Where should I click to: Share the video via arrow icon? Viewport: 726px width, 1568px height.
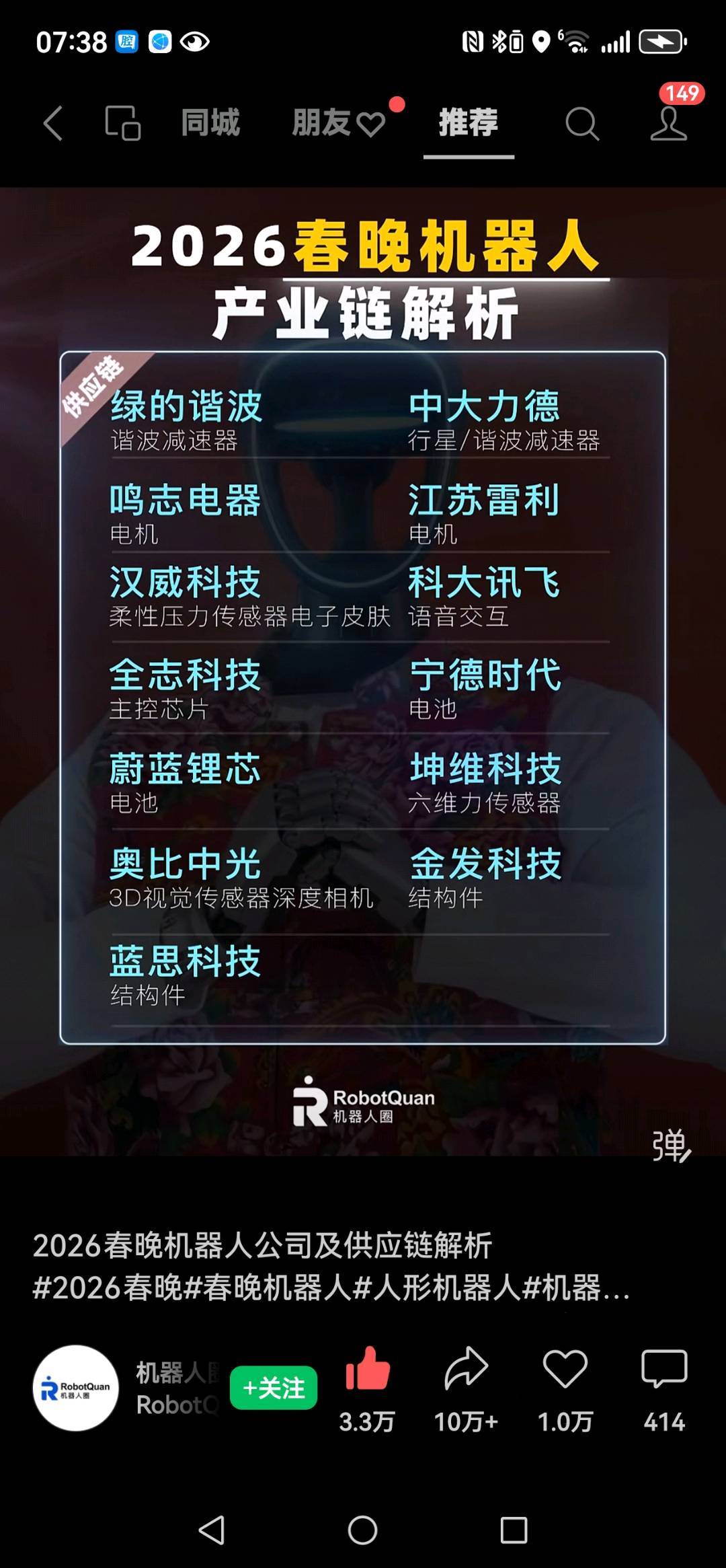[x=466, y=1370]
